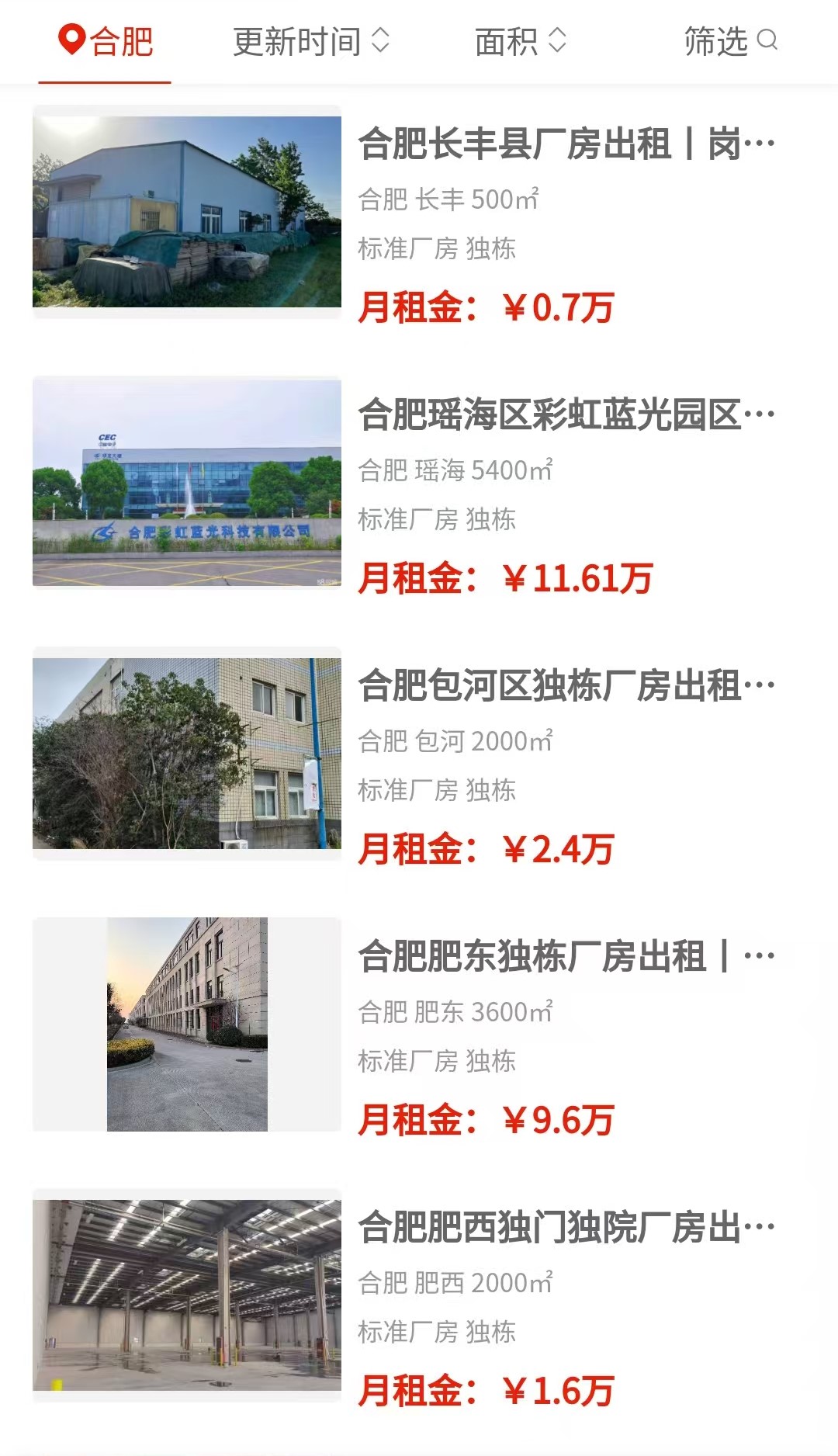Screen dimensions: 838x1456
Task: View the 合肥瑶海区彩虹蓝光园区 listing
Action: click(x=566, y=415)
